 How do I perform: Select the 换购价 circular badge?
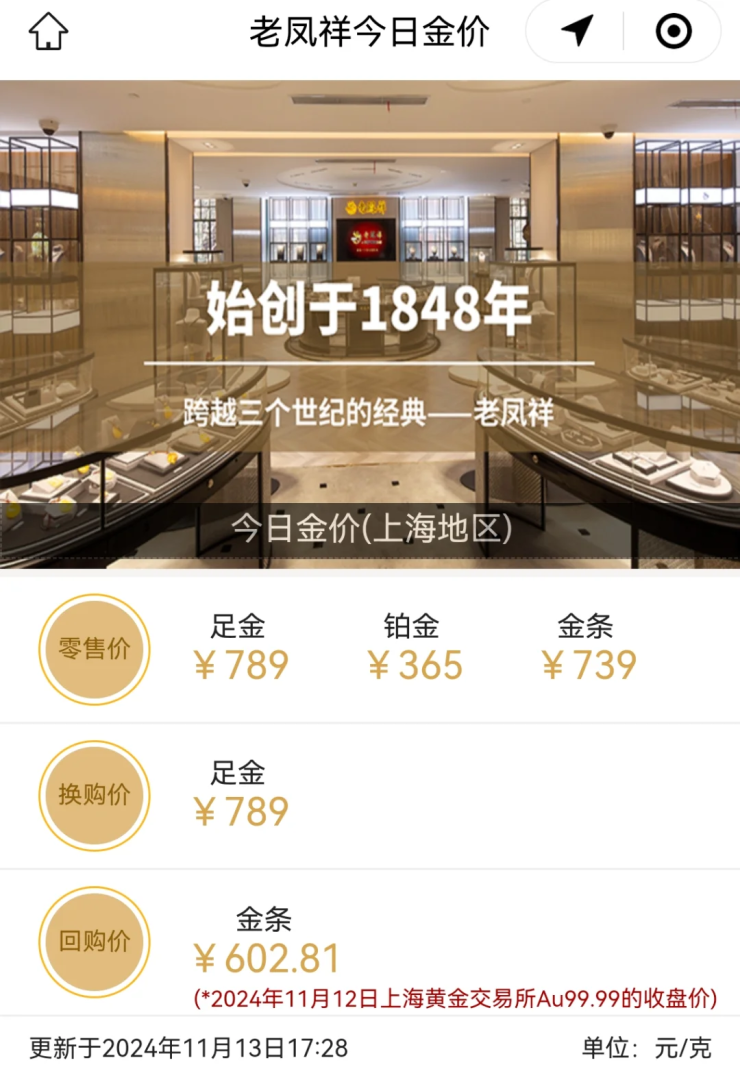[x=93, y=796]
